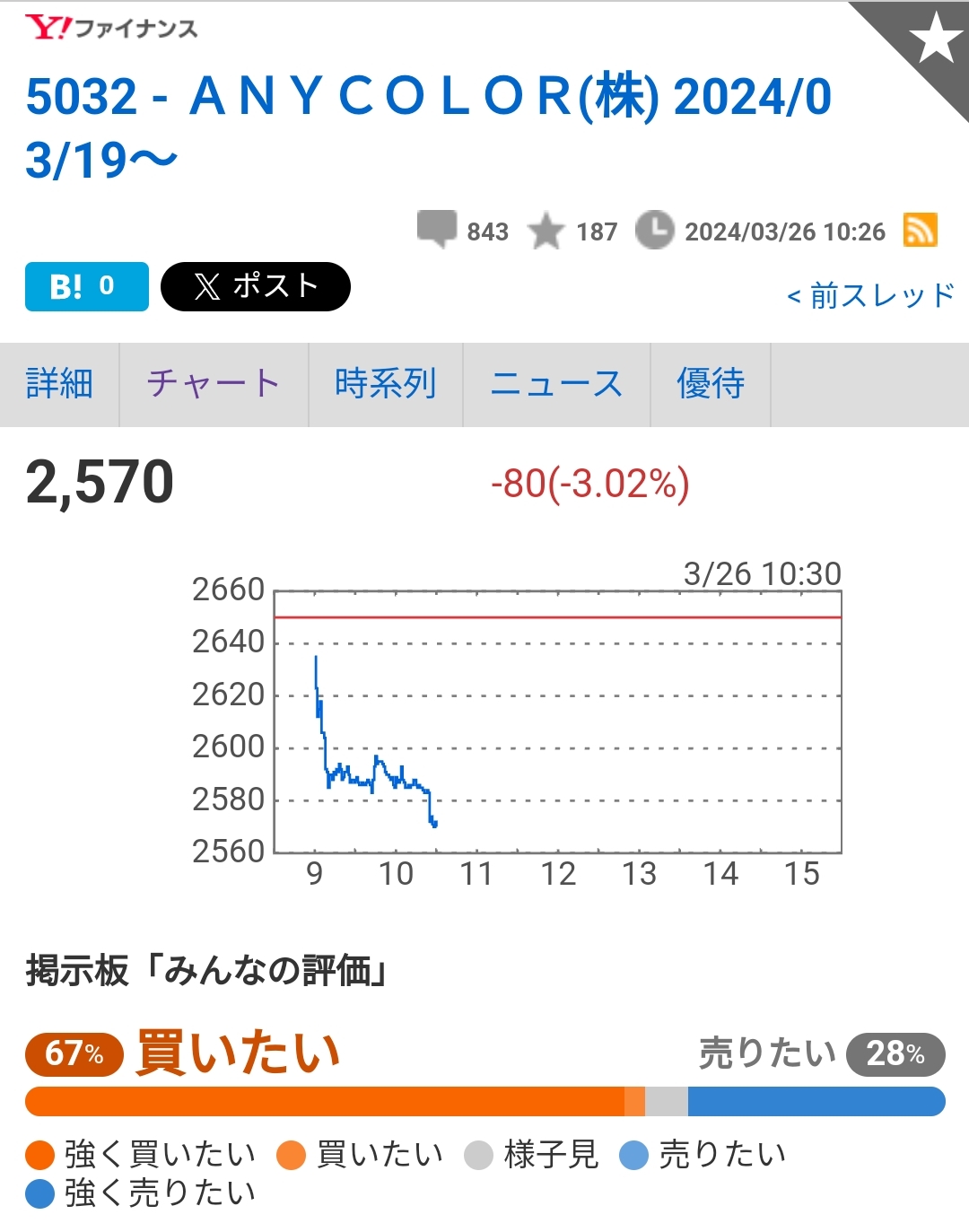Open the RSS feed icon
The image size is (969, 1232).
click(920, 230)
